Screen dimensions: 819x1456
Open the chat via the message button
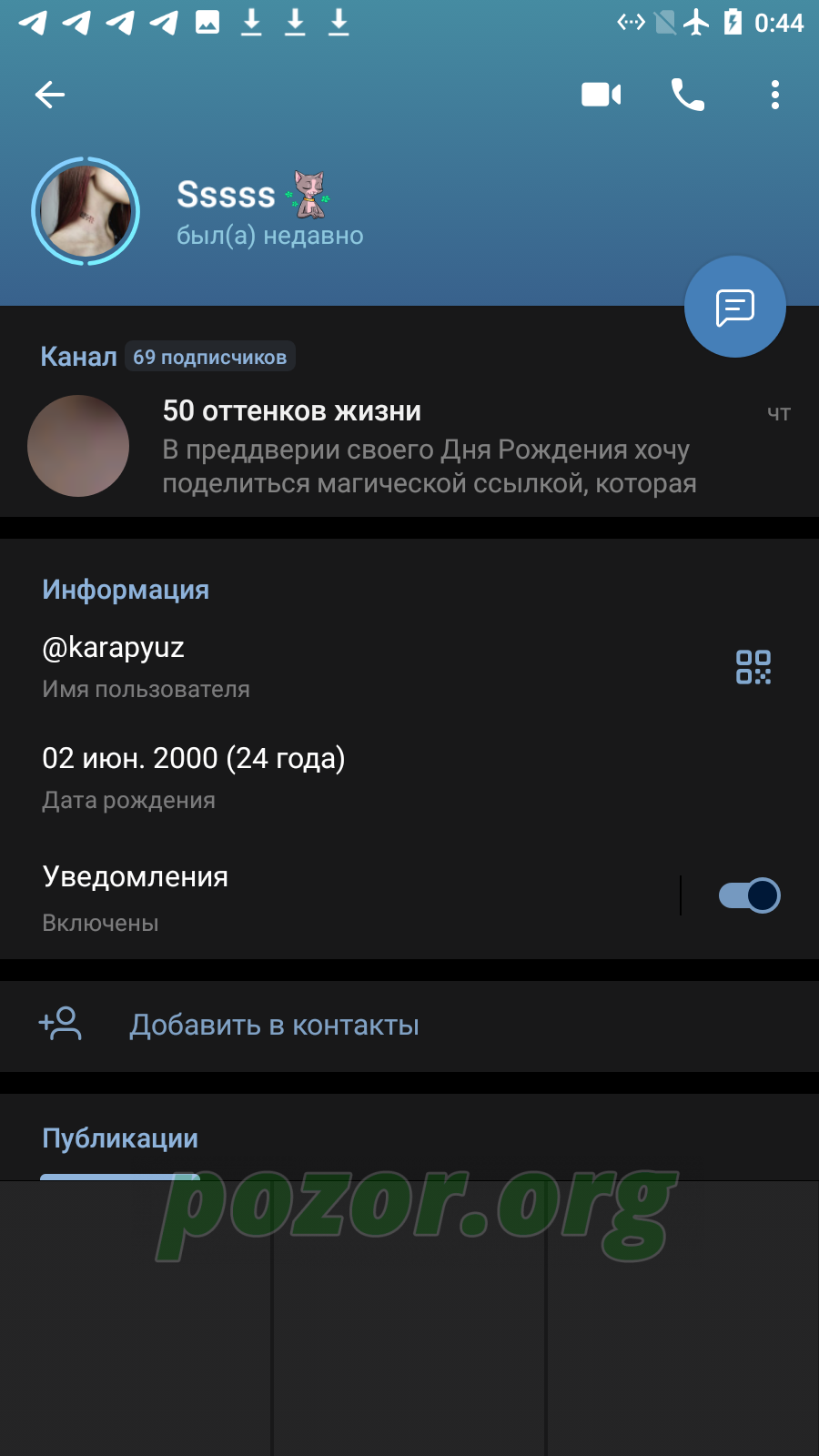[x=735, y=307]
